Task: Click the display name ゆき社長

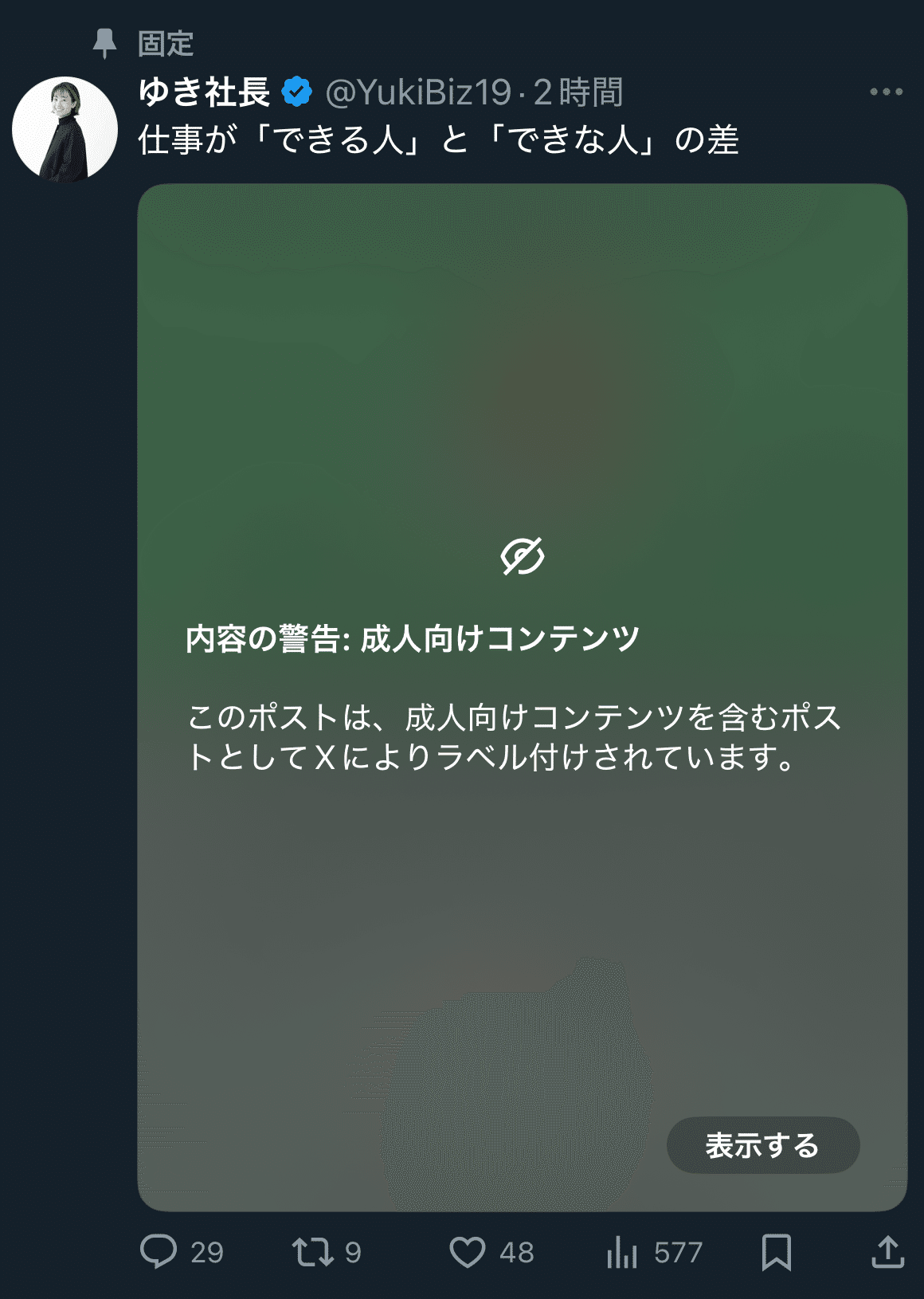Action: pos(203,91)
